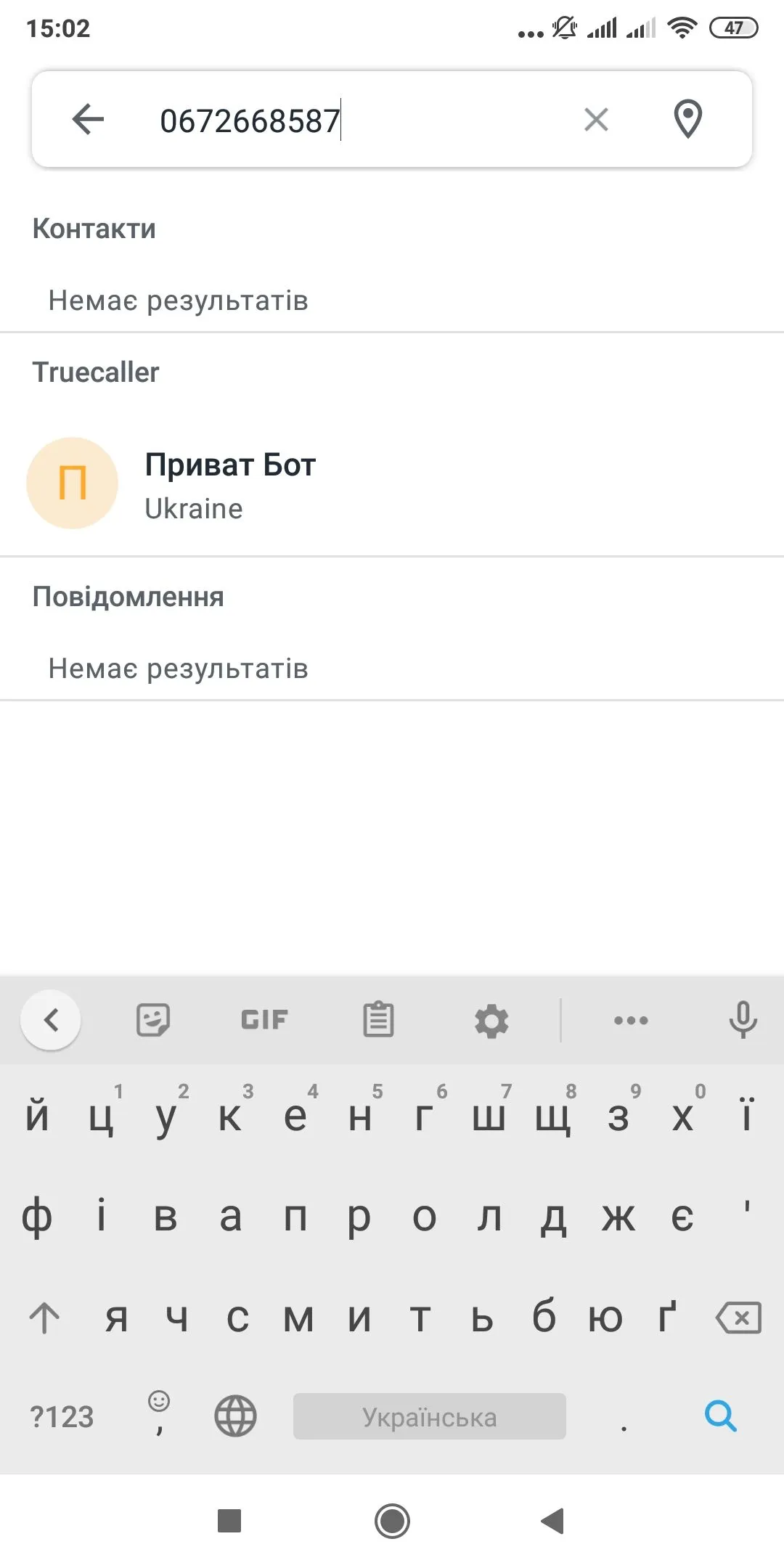
Task: Go to the home screen
Action: [x=392, y=1521]
